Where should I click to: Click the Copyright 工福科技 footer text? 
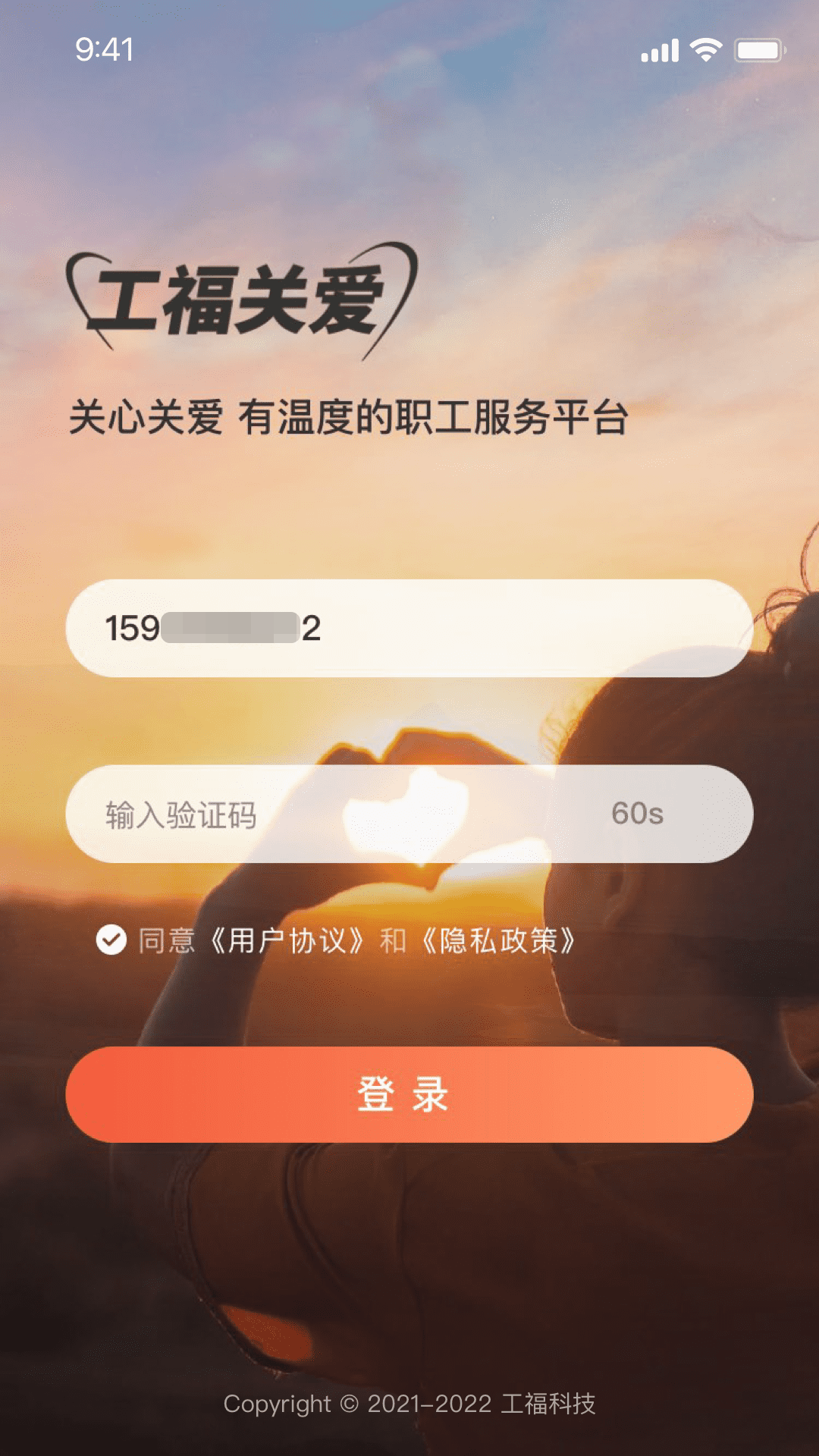point(409,1404)
